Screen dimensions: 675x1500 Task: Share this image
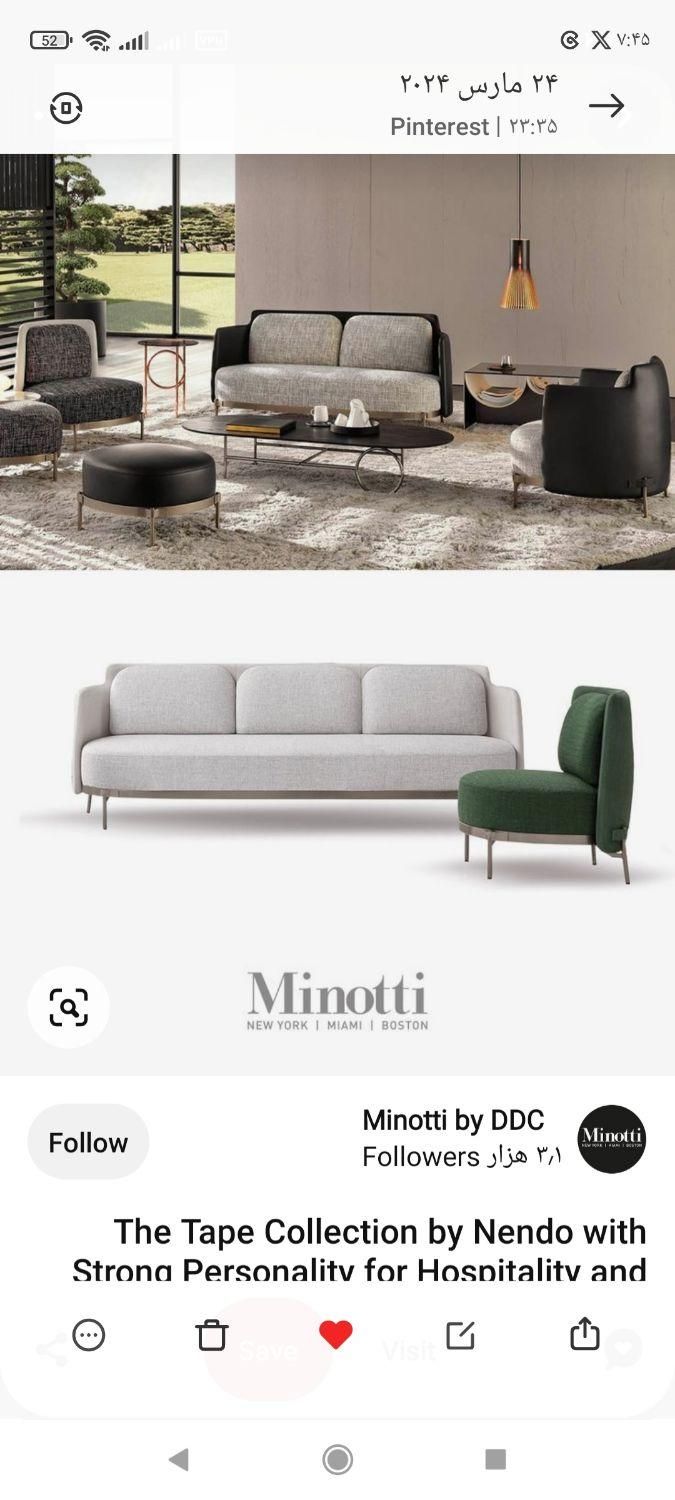584,1334
